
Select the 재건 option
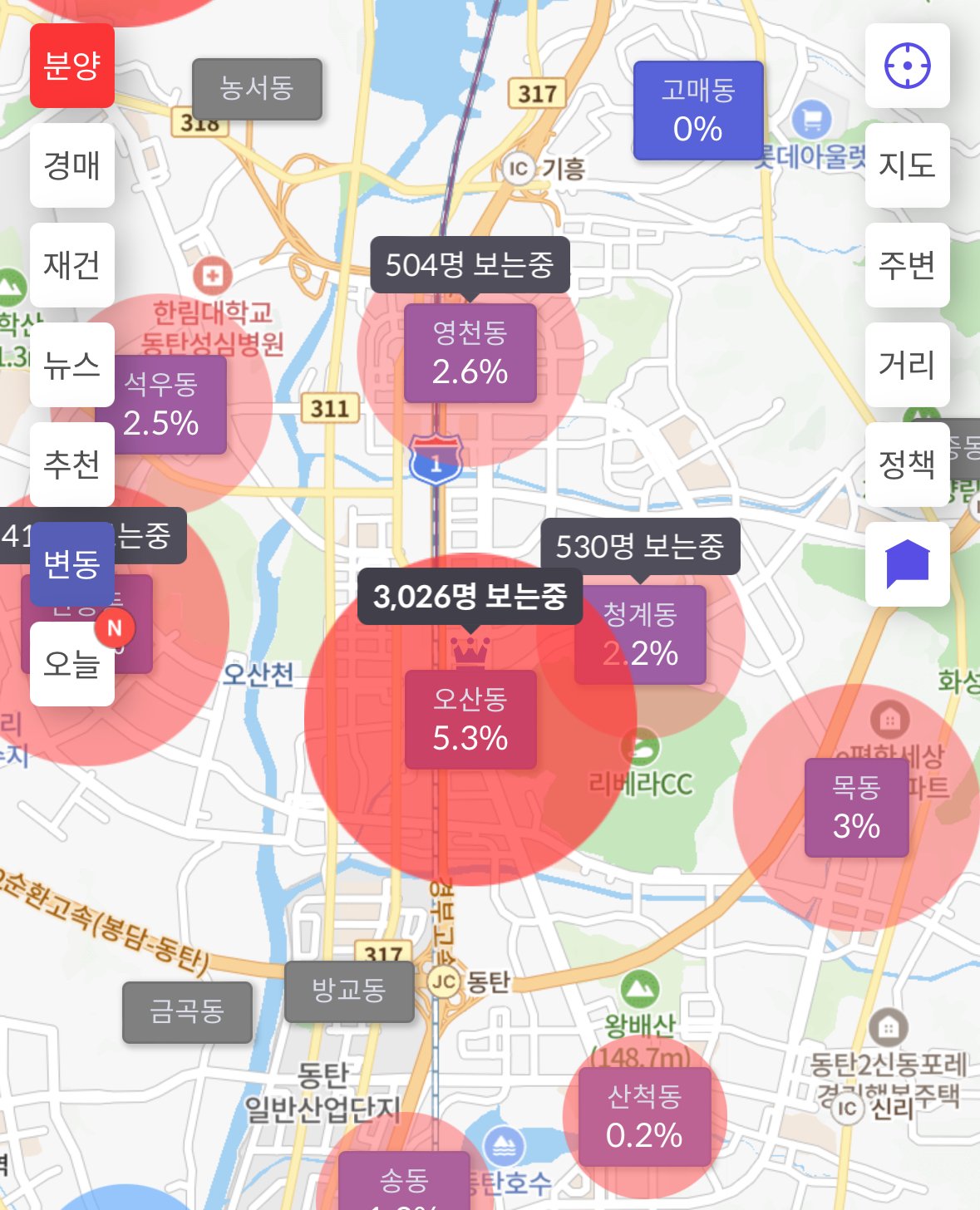(x=72, y=265)
